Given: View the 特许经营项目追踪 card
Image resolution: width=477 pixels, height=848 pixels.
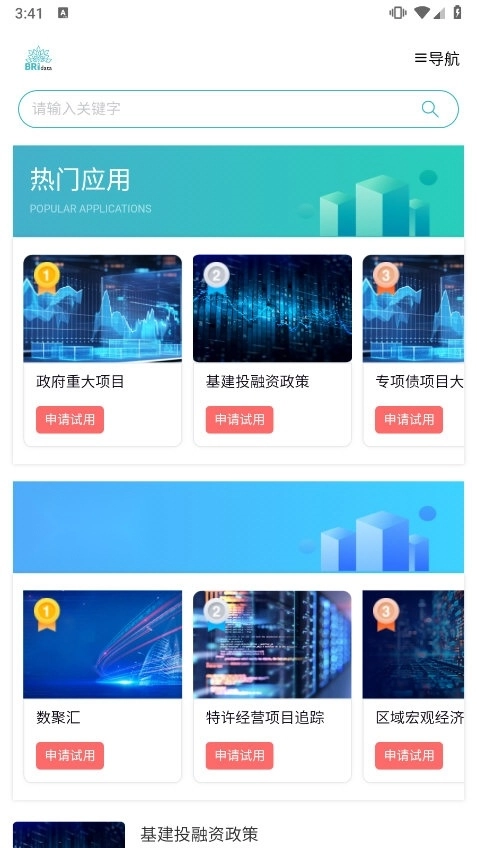Looking at the screenshot, I should point(273,686).
